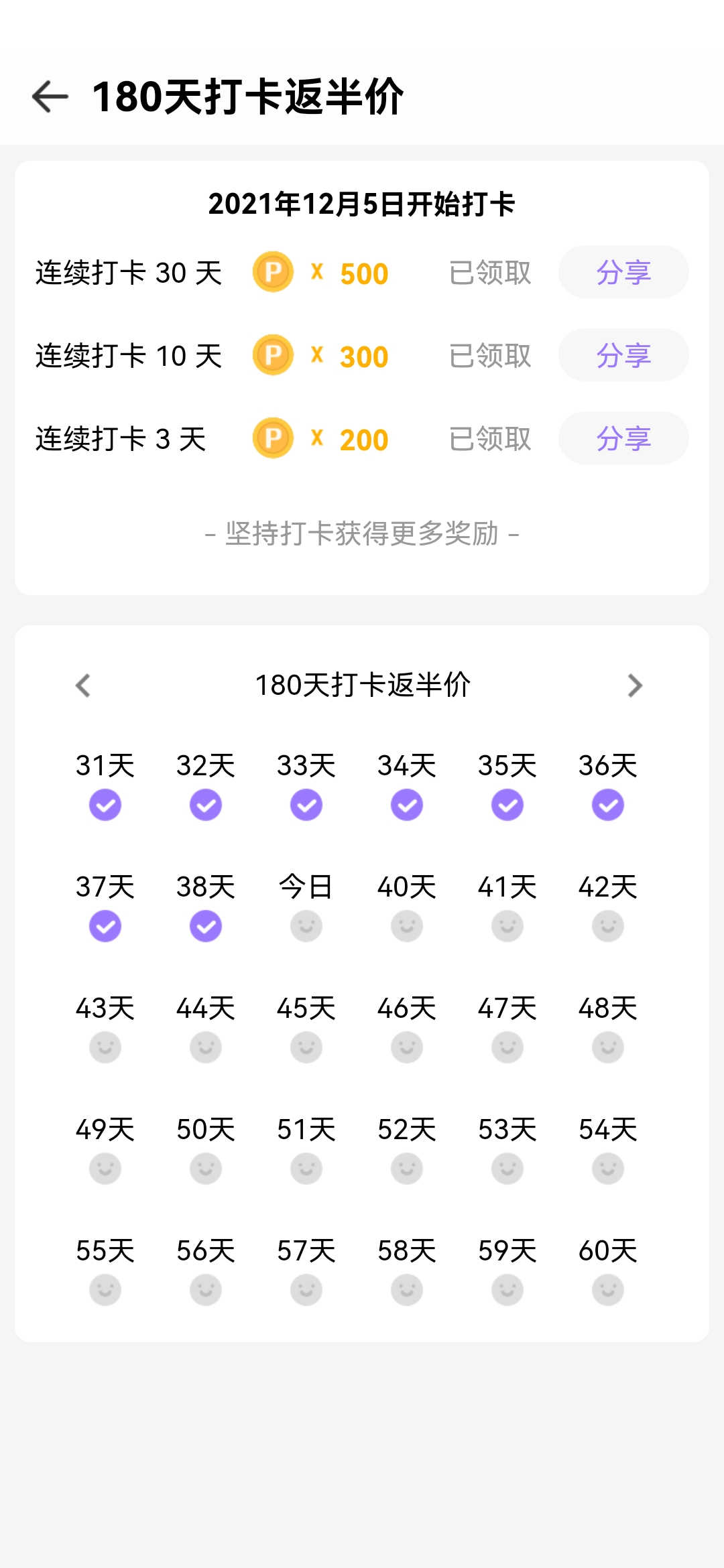This screenshot has width=724, height=1568.
Task: Go to the previous calendar page
Action: (83, 685)
